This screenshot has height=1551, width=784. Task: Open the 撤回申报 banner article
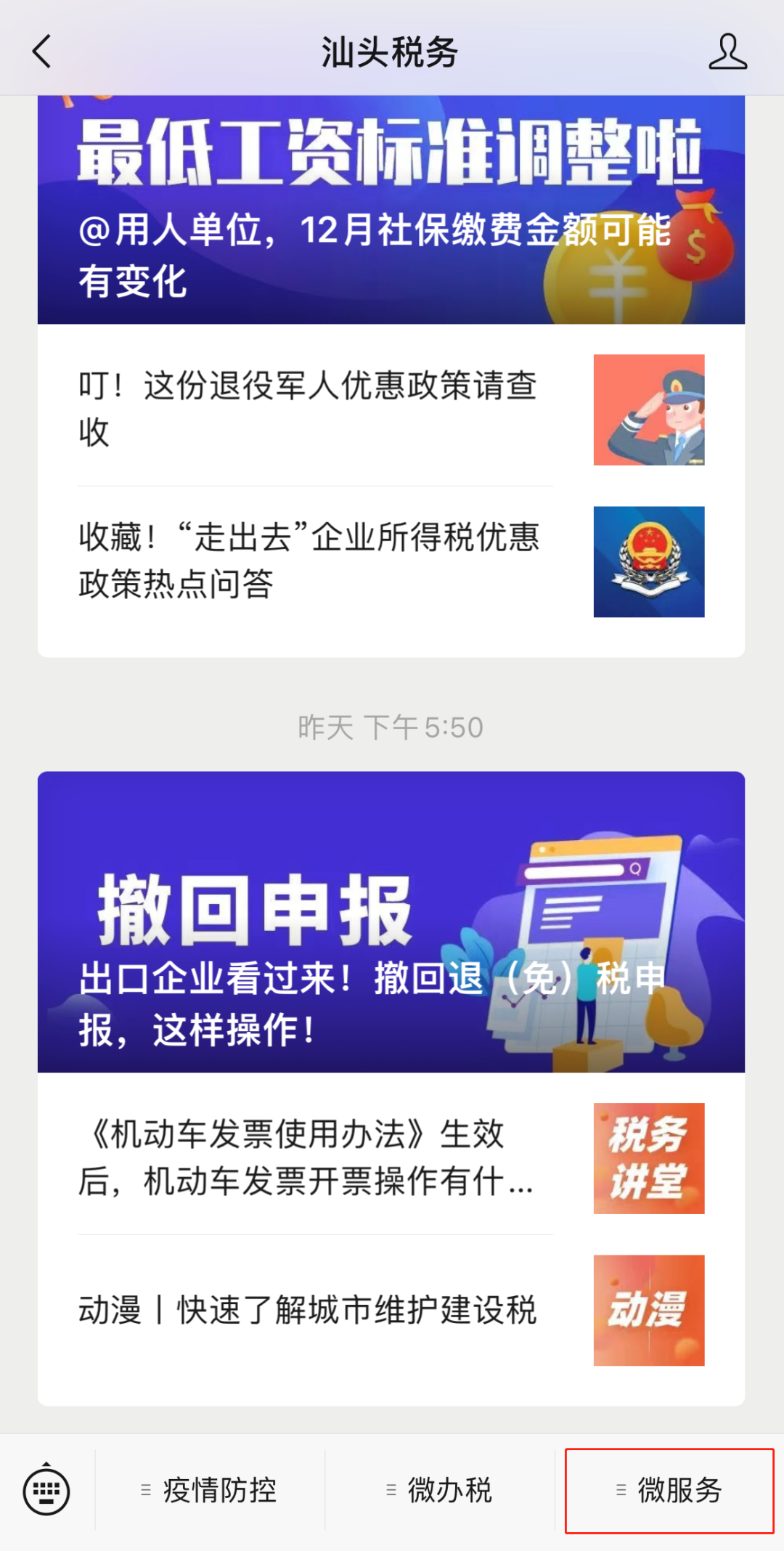[391, 922]
